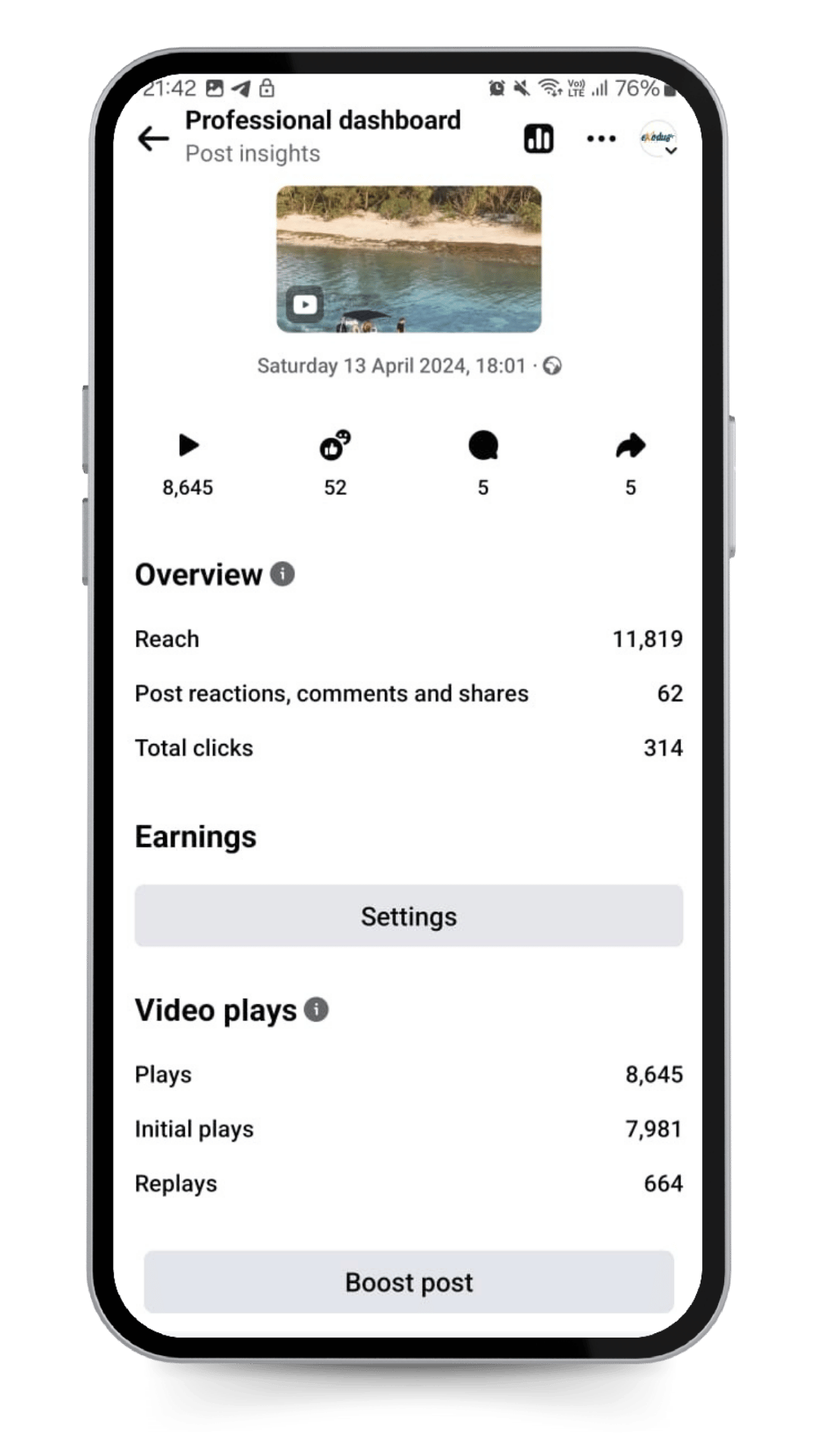The height and width of the screenshot is (1456, 819).
Task: Open the beach video thumbnail
Action: pos(409,259)
